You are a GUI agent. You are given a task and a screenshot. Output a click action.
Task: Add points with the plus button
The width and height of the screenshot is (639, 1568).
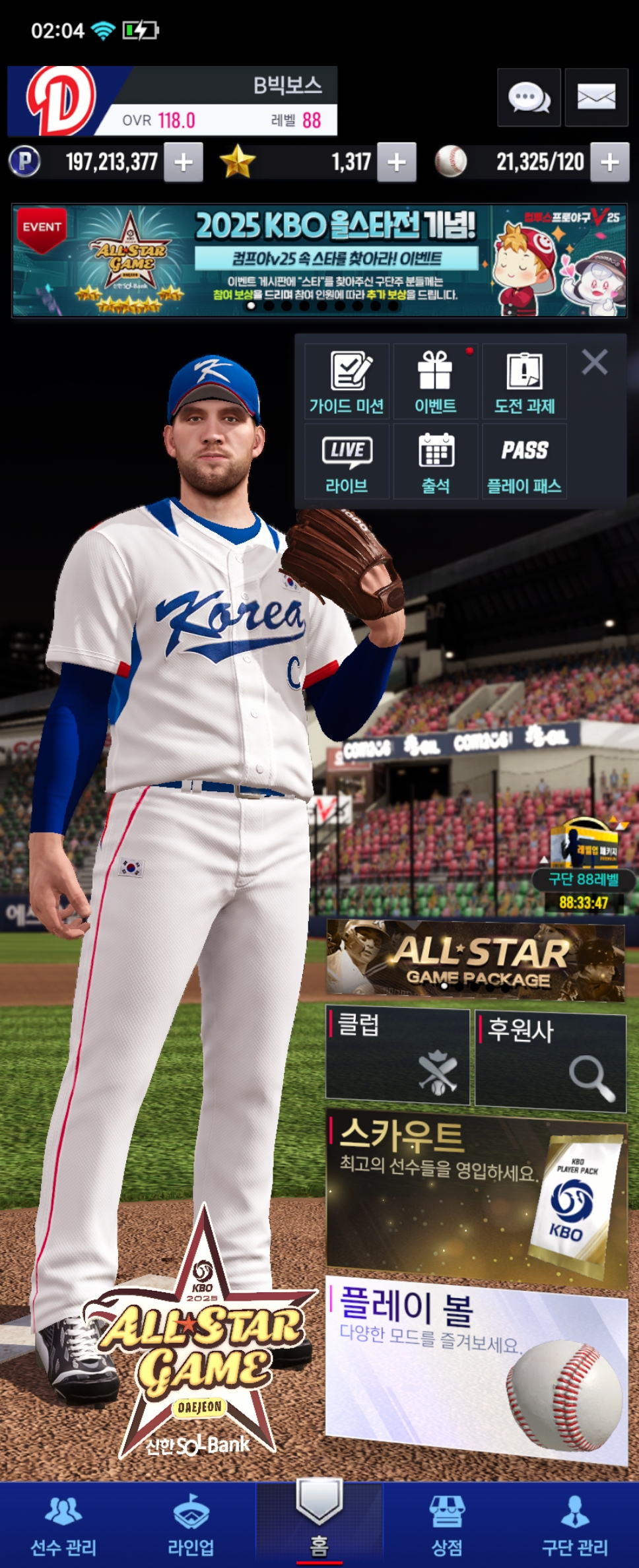point(184,162)
